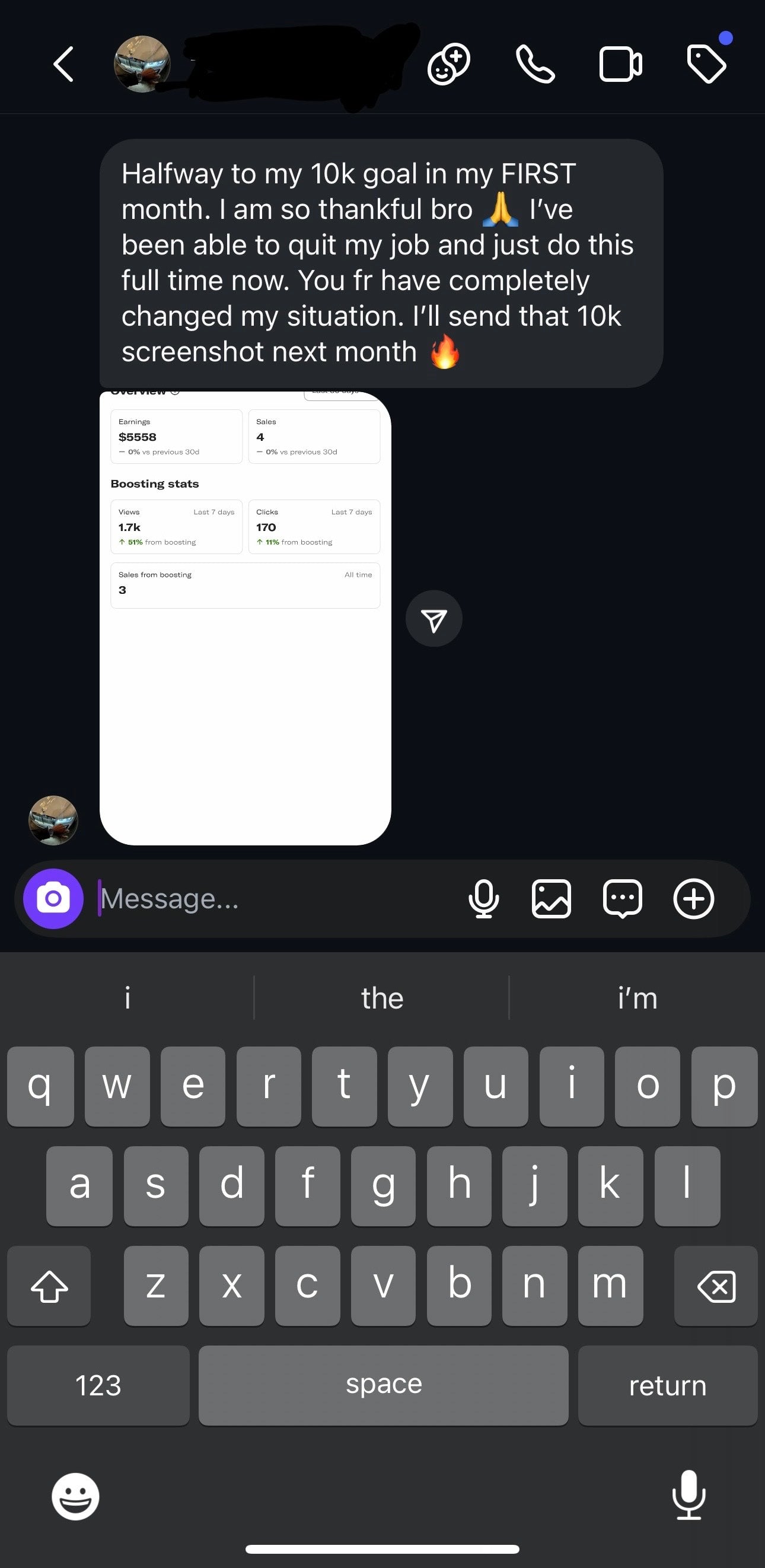Open the avatar sticker creator icon
The image size is (765, 1568).
(449, 64)
